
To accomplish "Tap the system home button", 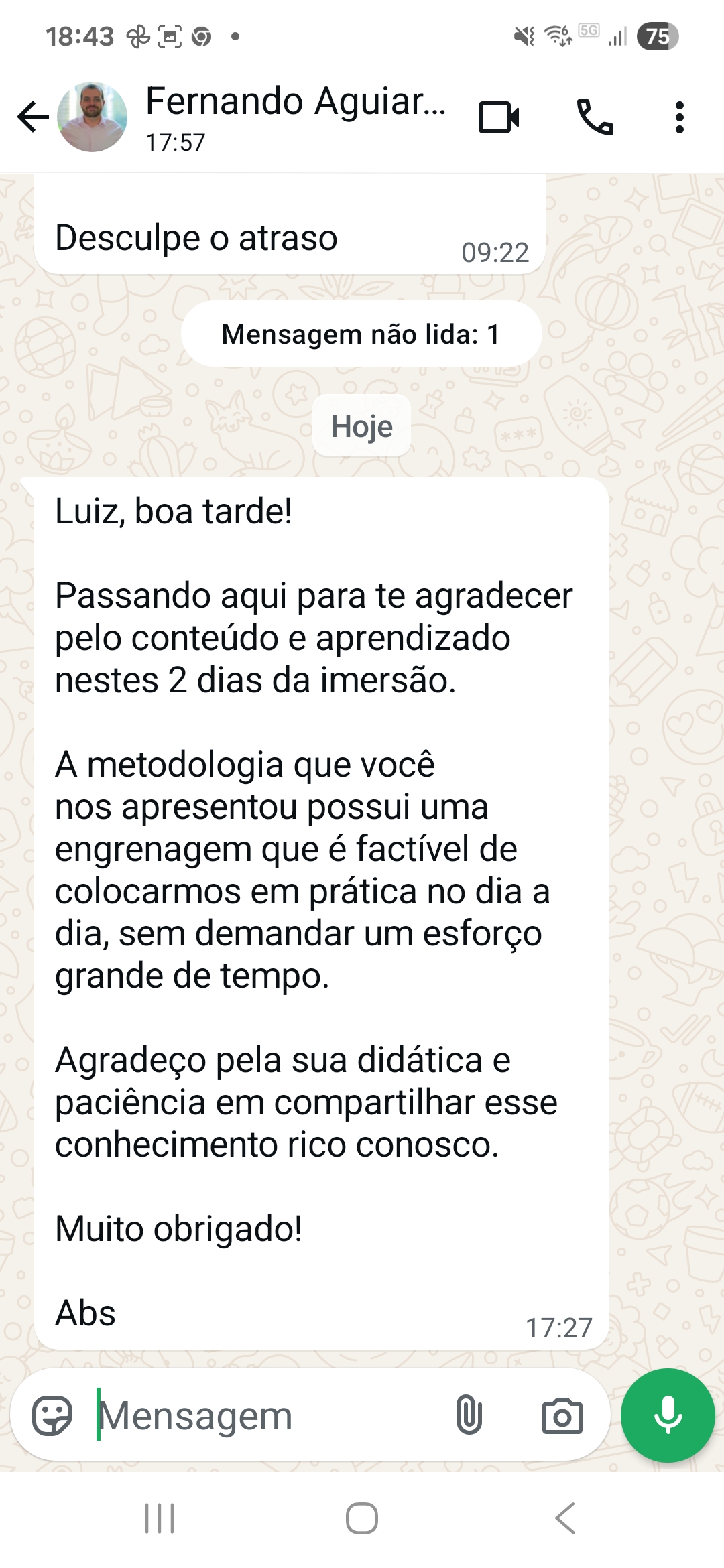I will [x=362, y=1518].
